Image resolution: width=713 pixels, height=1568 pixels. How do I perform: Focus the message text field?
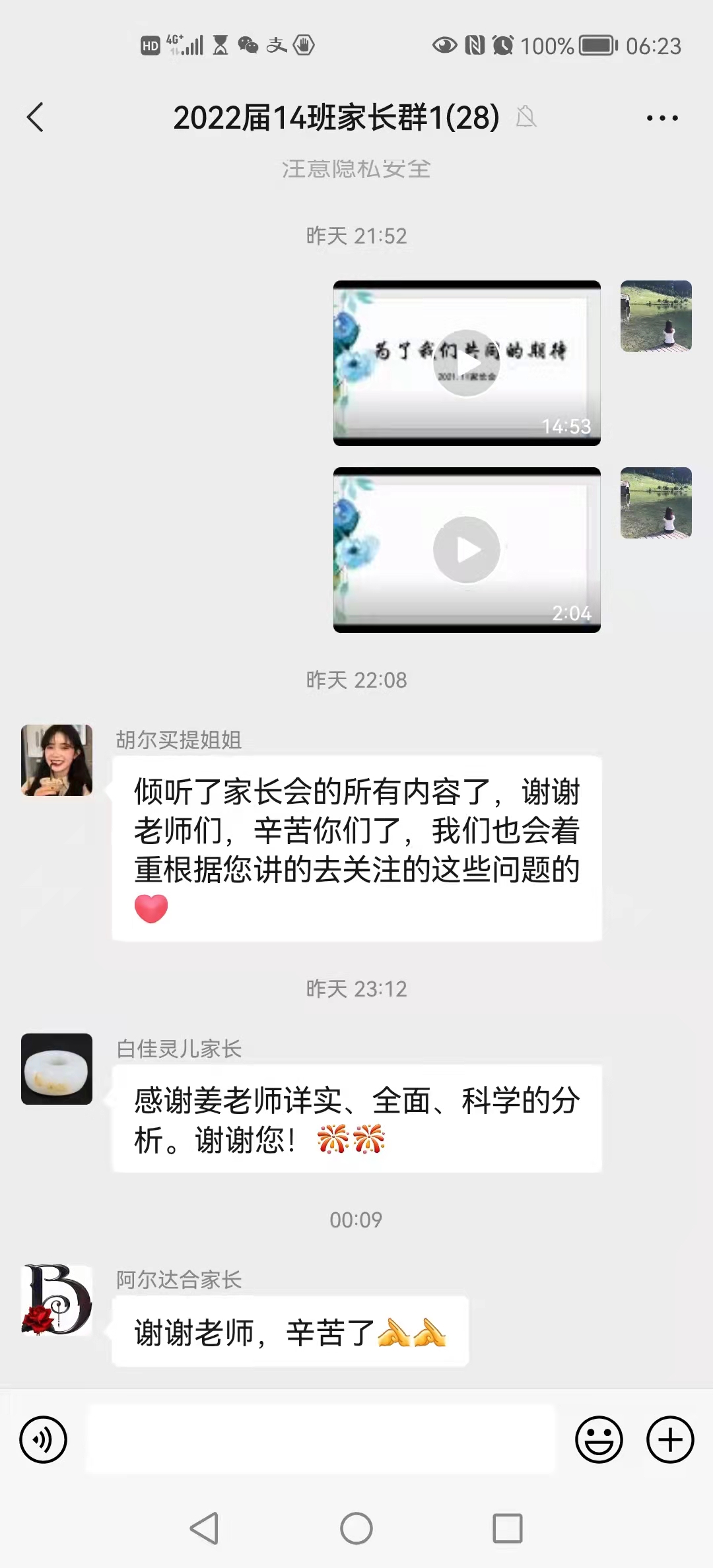pyautogui.click(x=322, y=1439)
